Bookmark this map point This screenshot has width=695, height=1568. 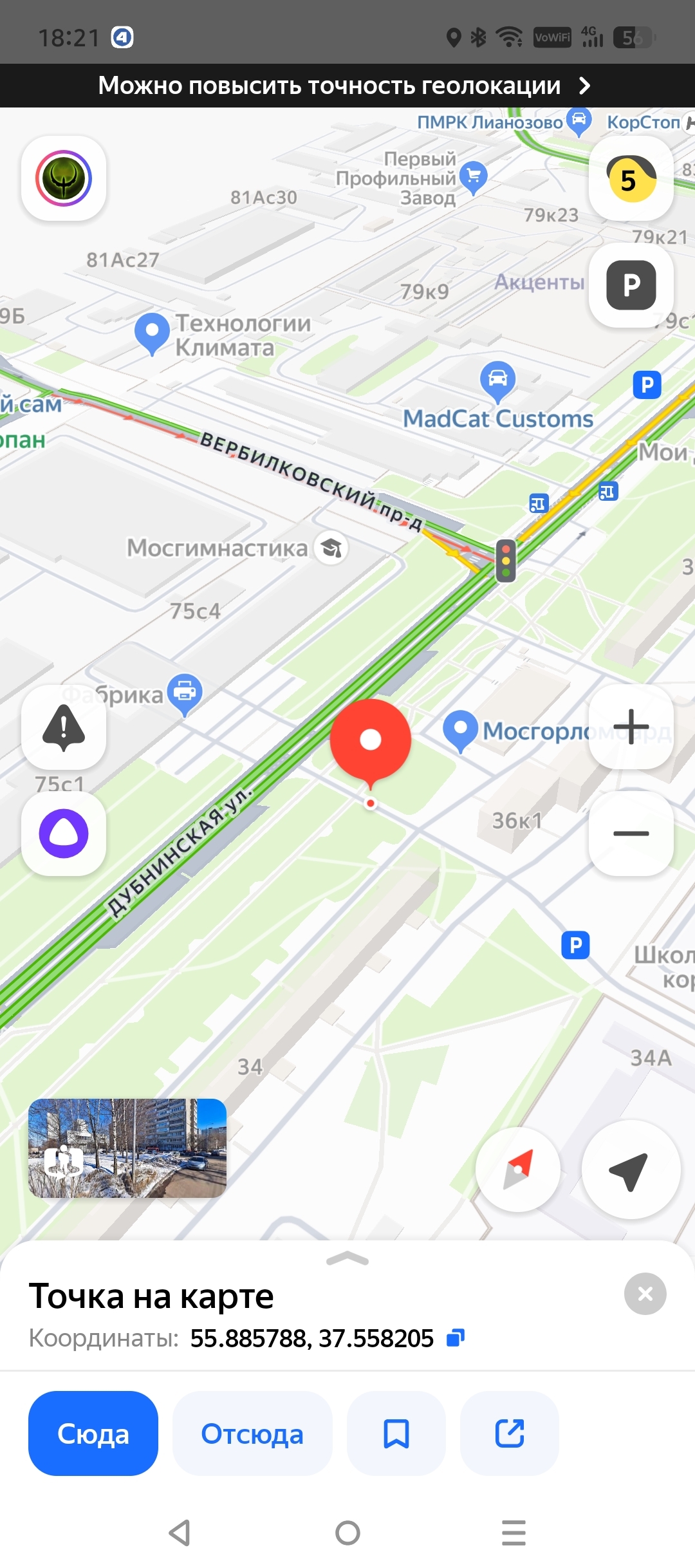396,1433
